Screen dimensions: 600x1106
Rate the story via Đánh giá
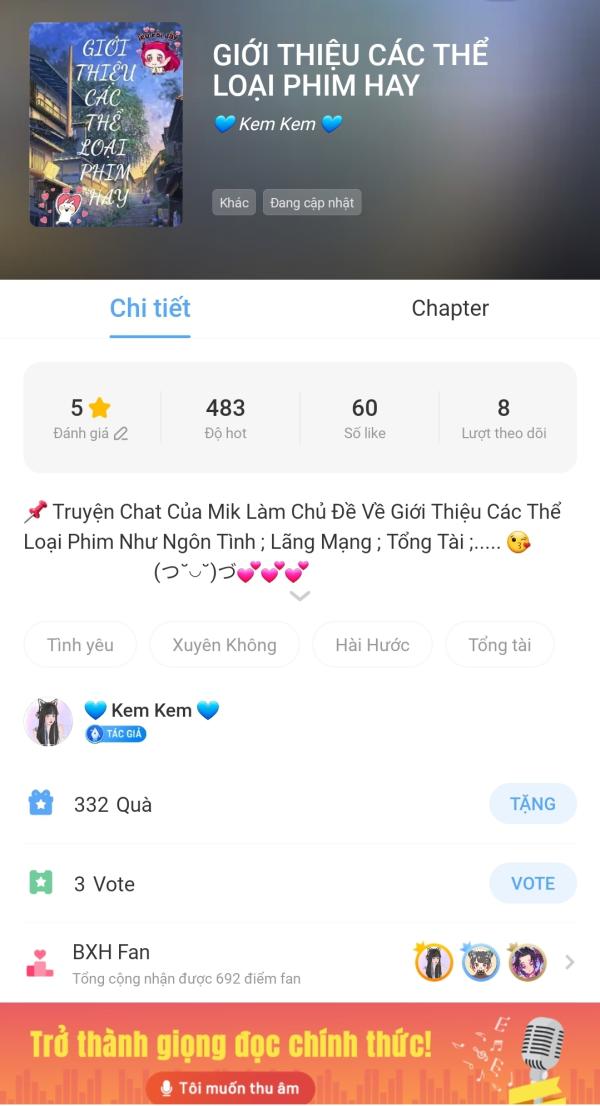91,419
